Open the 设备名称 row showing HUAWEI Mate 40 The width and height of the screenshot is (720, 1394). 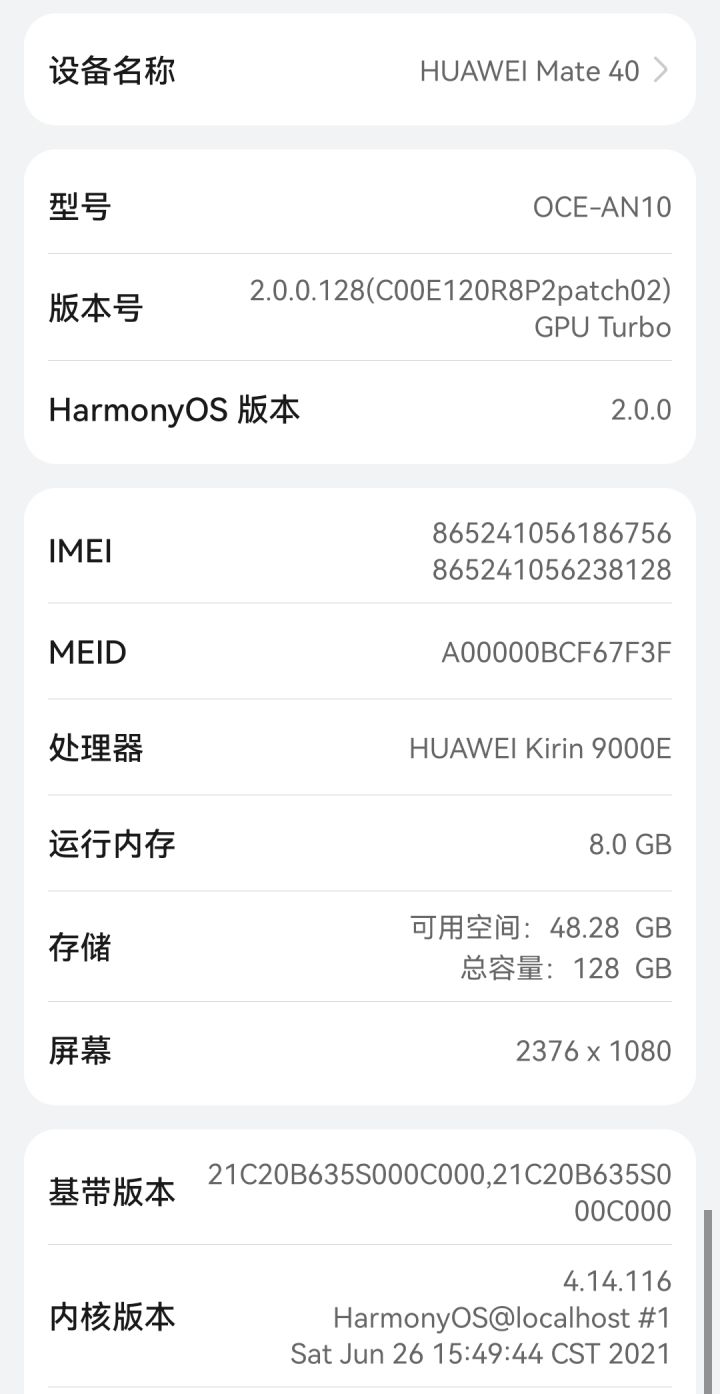point(360,70)
